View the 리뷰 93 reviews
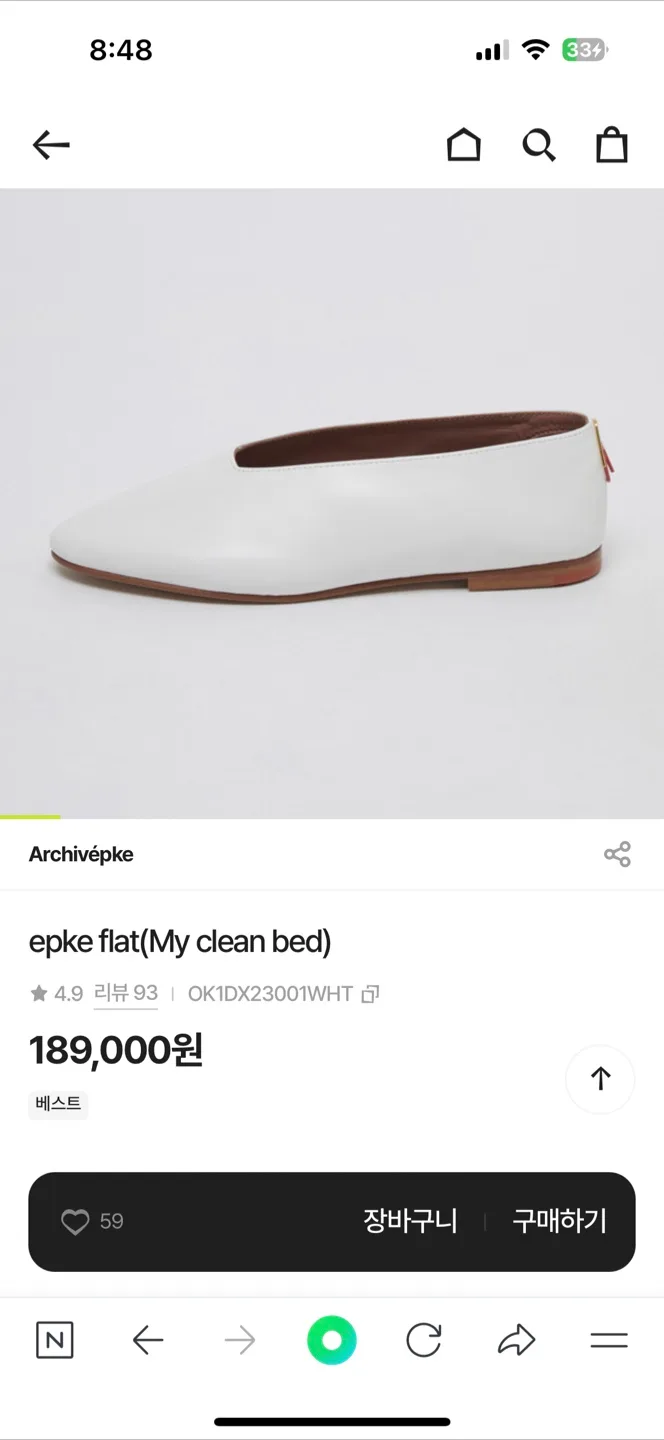 126,993
